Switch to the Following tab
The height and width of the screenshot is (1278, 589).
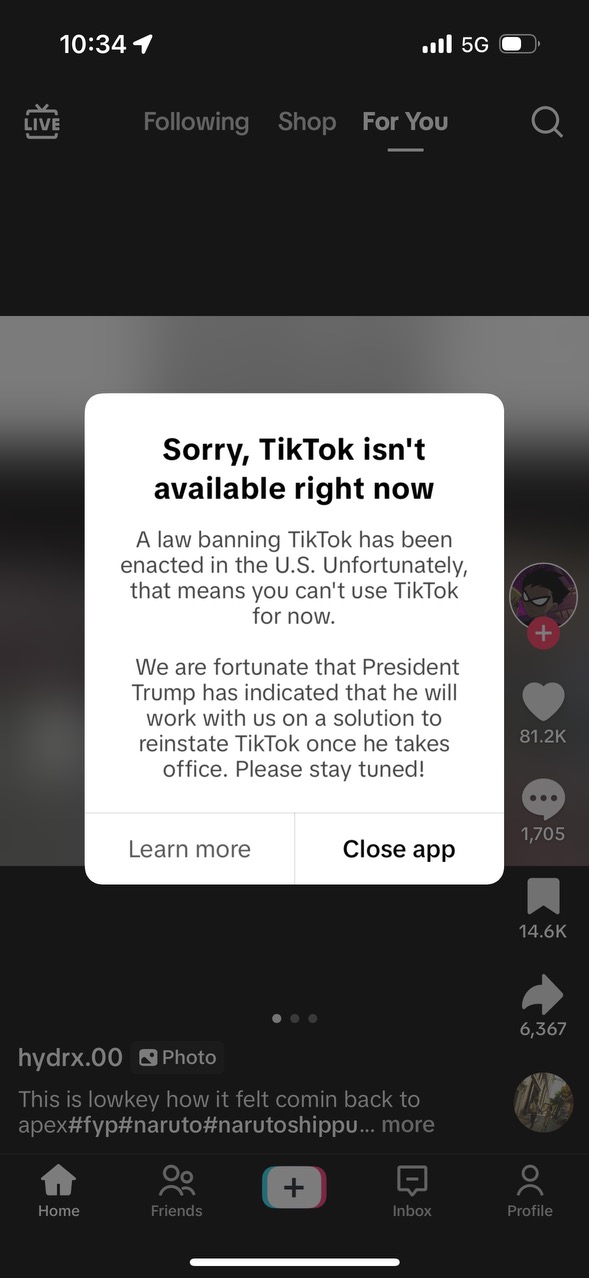[196, 122]
